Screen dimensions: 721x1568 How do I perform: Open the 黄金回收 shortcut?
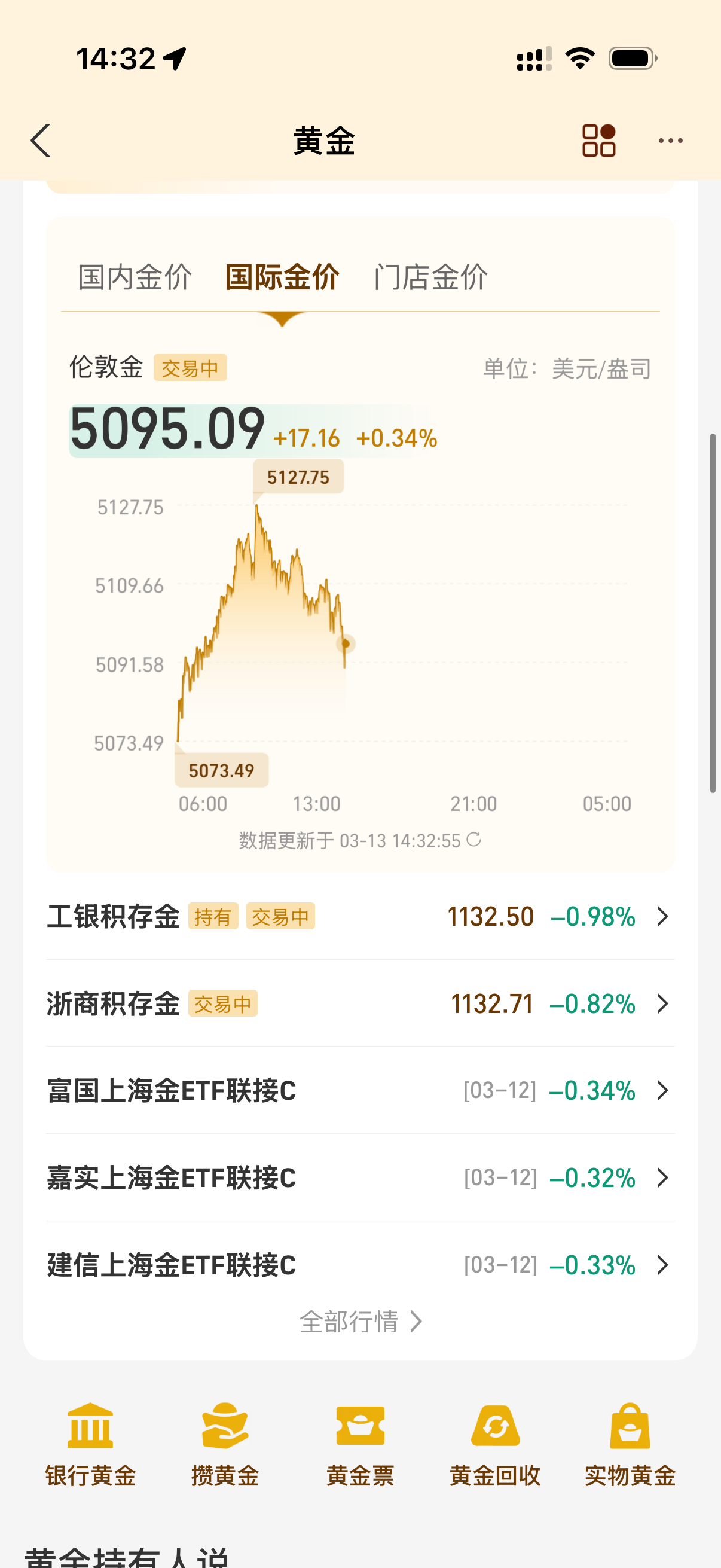click(495, 1444)
